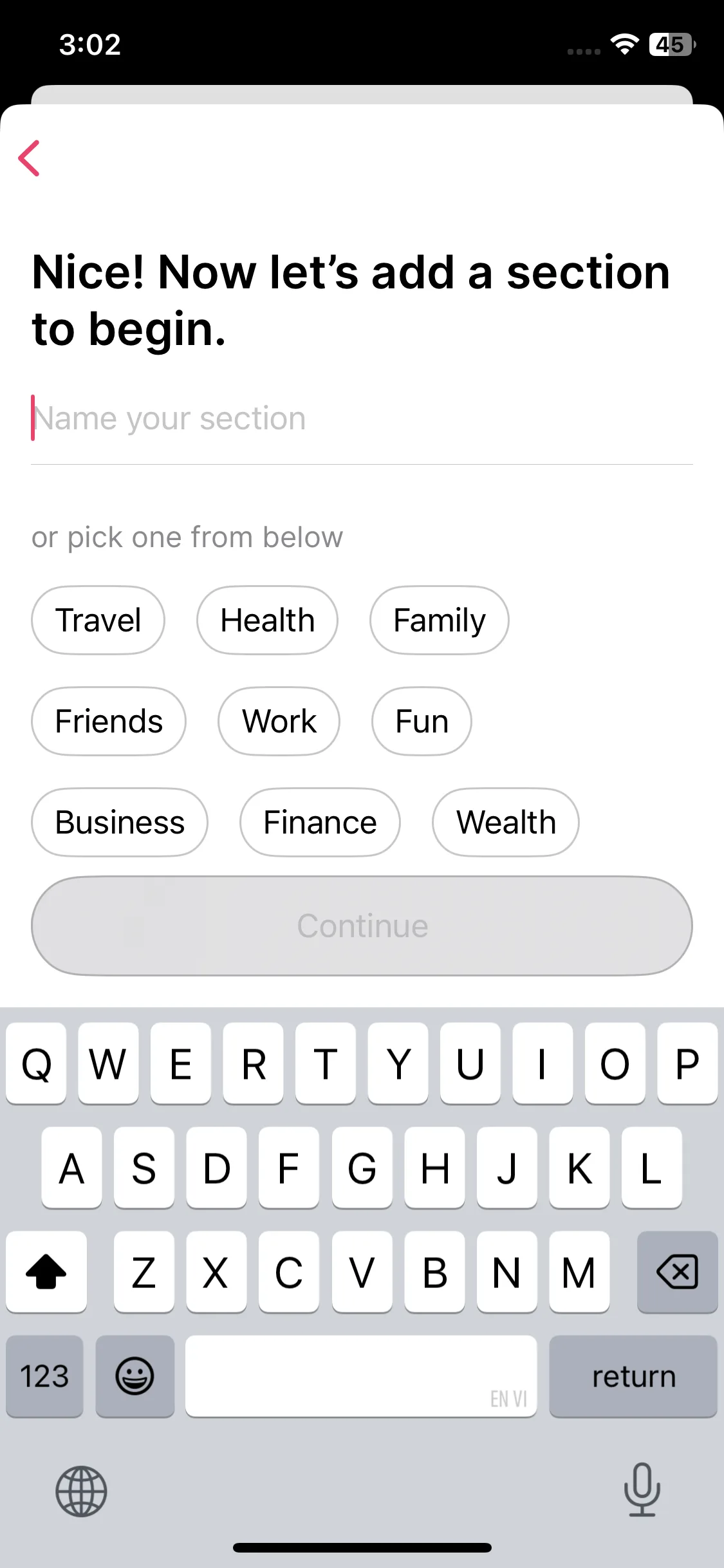Switch to the 123 numeric keyboard
Screen dimensions: 724x1568
[44, 1376]
